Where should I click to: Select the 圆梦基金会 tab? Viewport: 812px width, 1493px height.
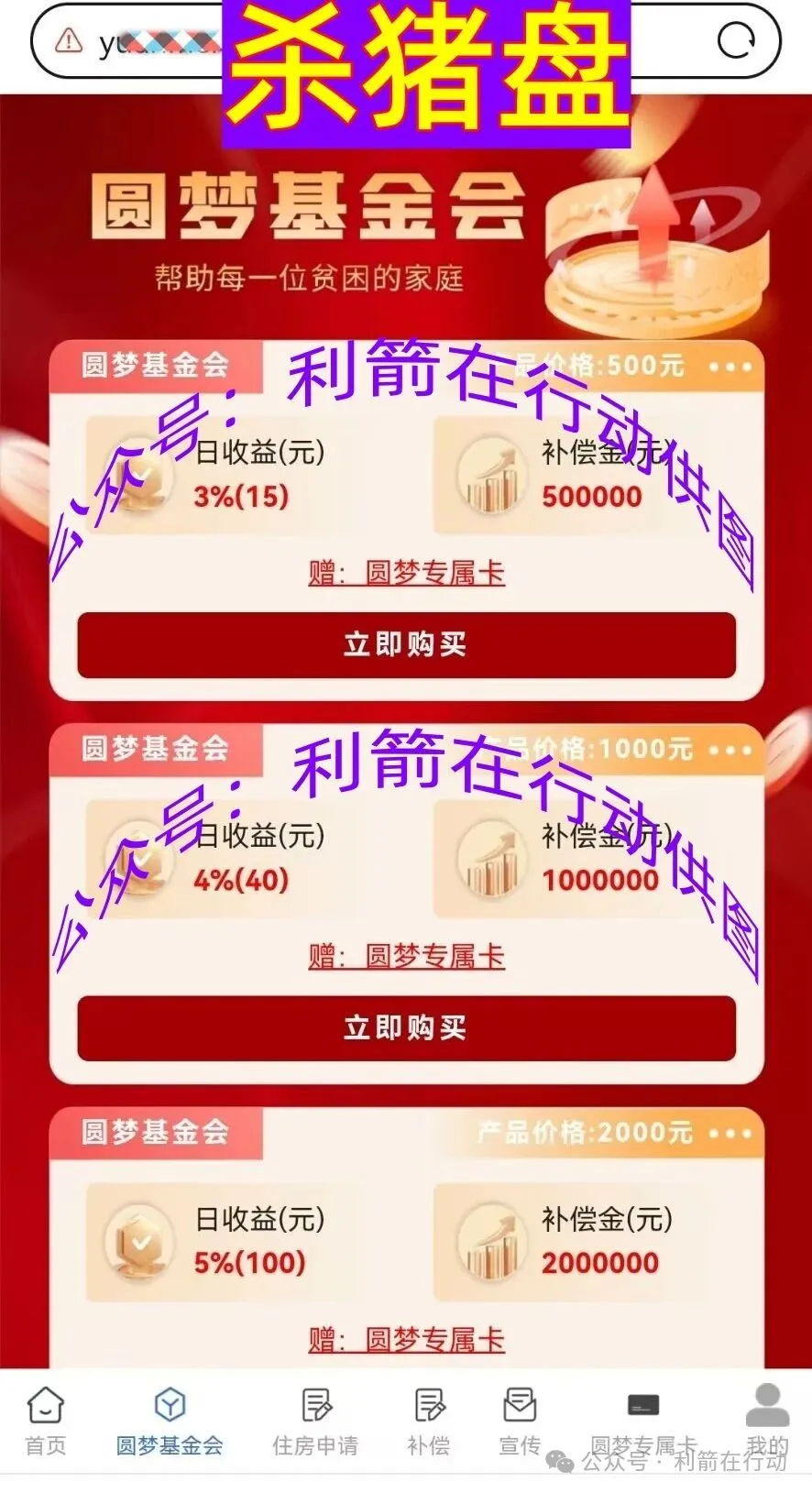[x=170, y=1421]
